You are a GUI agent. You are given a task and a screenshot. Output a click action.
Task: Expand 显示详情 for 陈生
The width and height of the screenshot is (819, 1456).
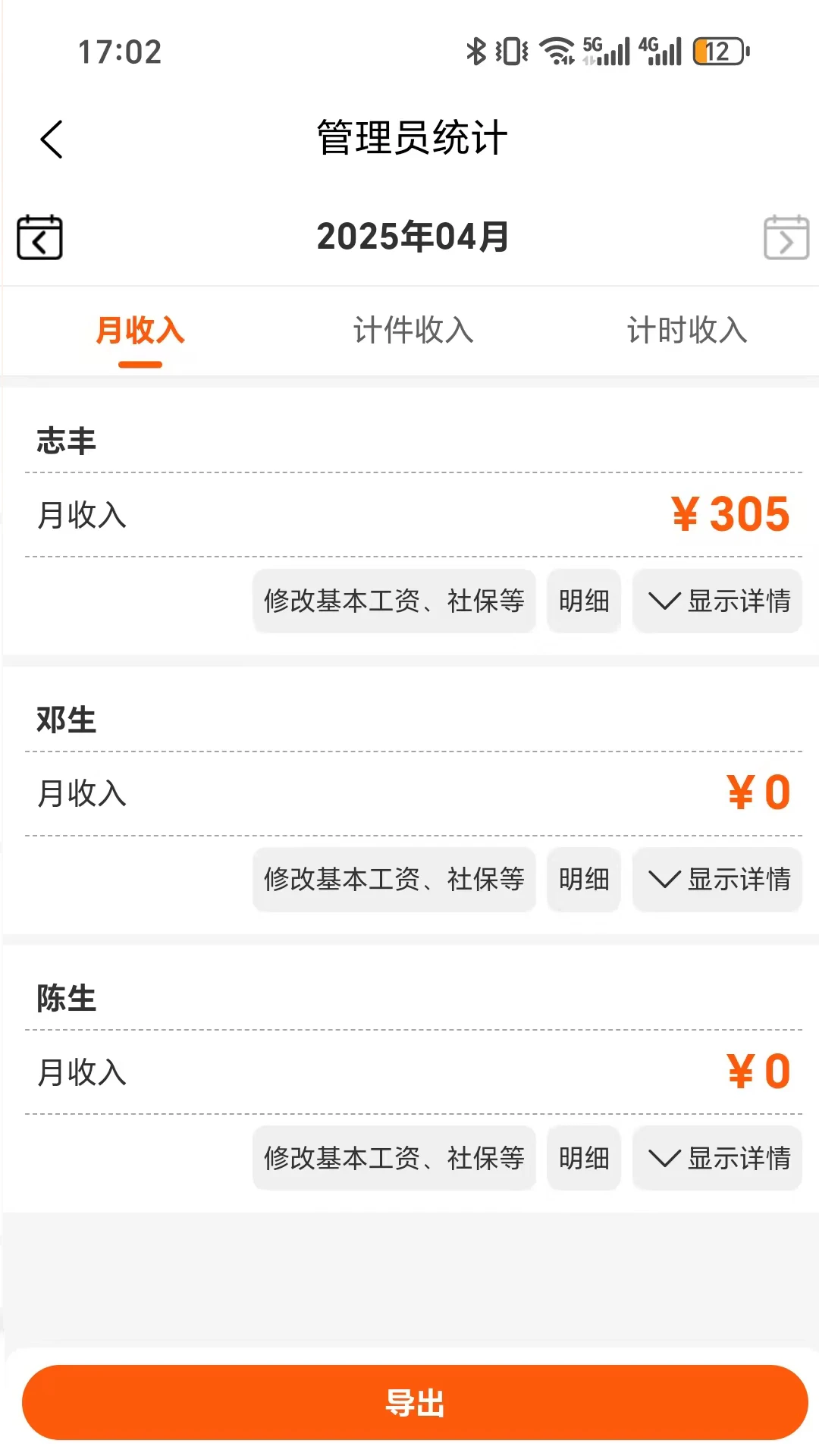(717, 1158)
